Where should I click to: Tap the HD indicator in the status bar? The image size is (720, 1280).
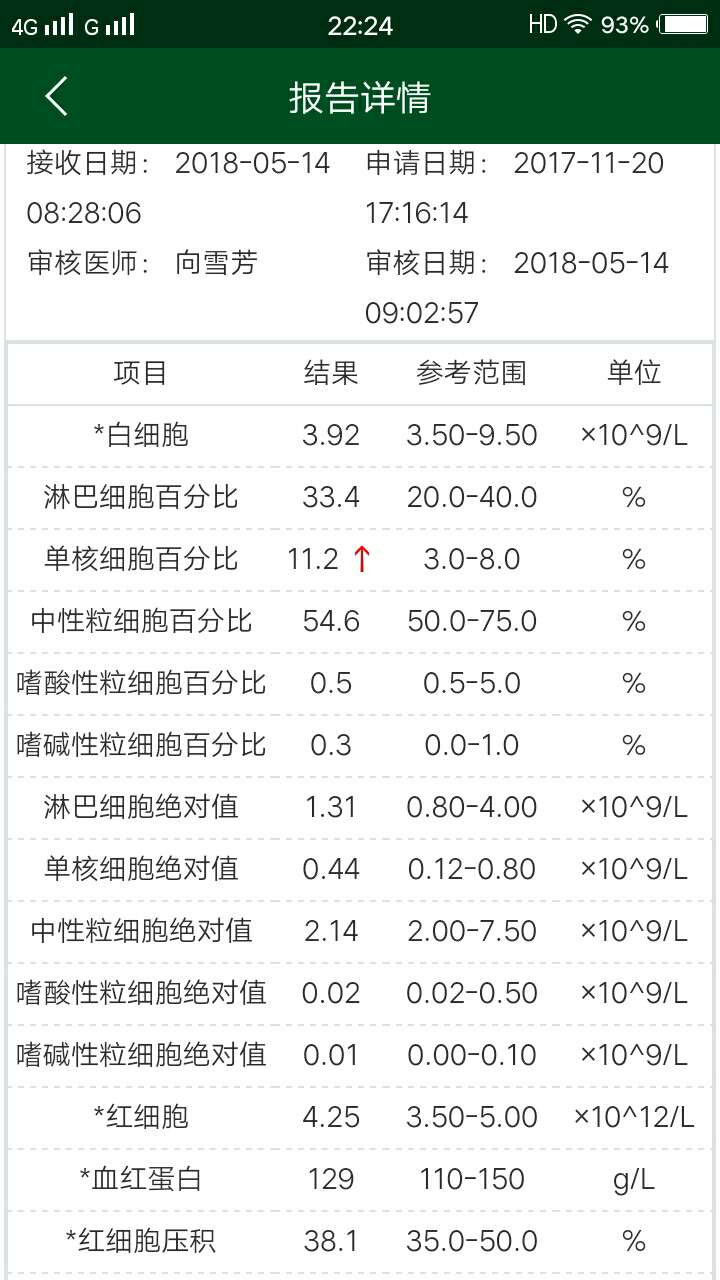point(541,23)
